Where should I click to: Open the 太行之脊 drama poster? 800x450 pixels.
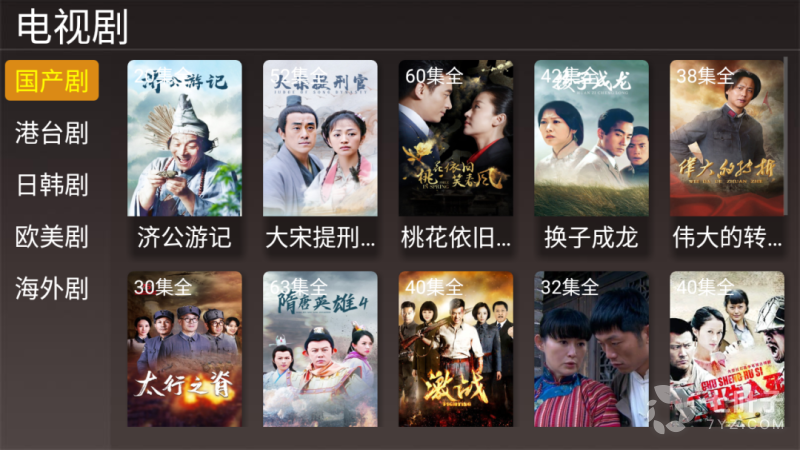pos(184,349)
